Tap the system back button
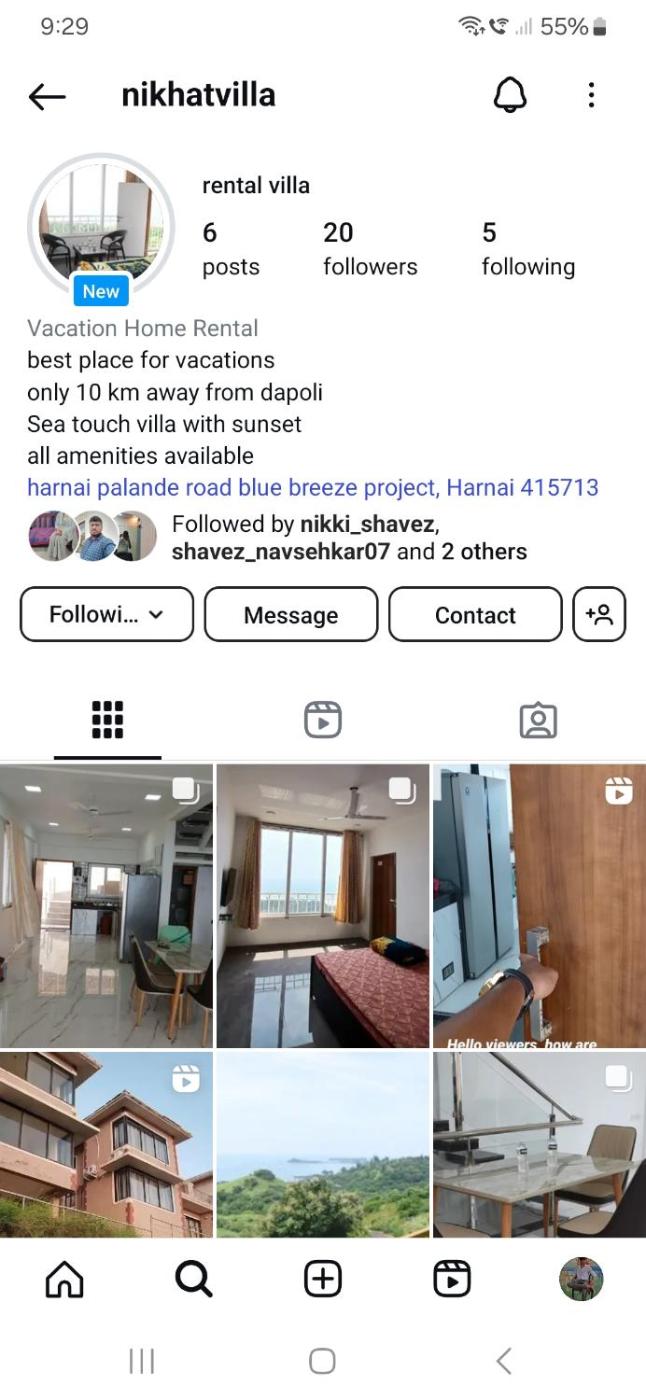 click(x=504, y=1360)
